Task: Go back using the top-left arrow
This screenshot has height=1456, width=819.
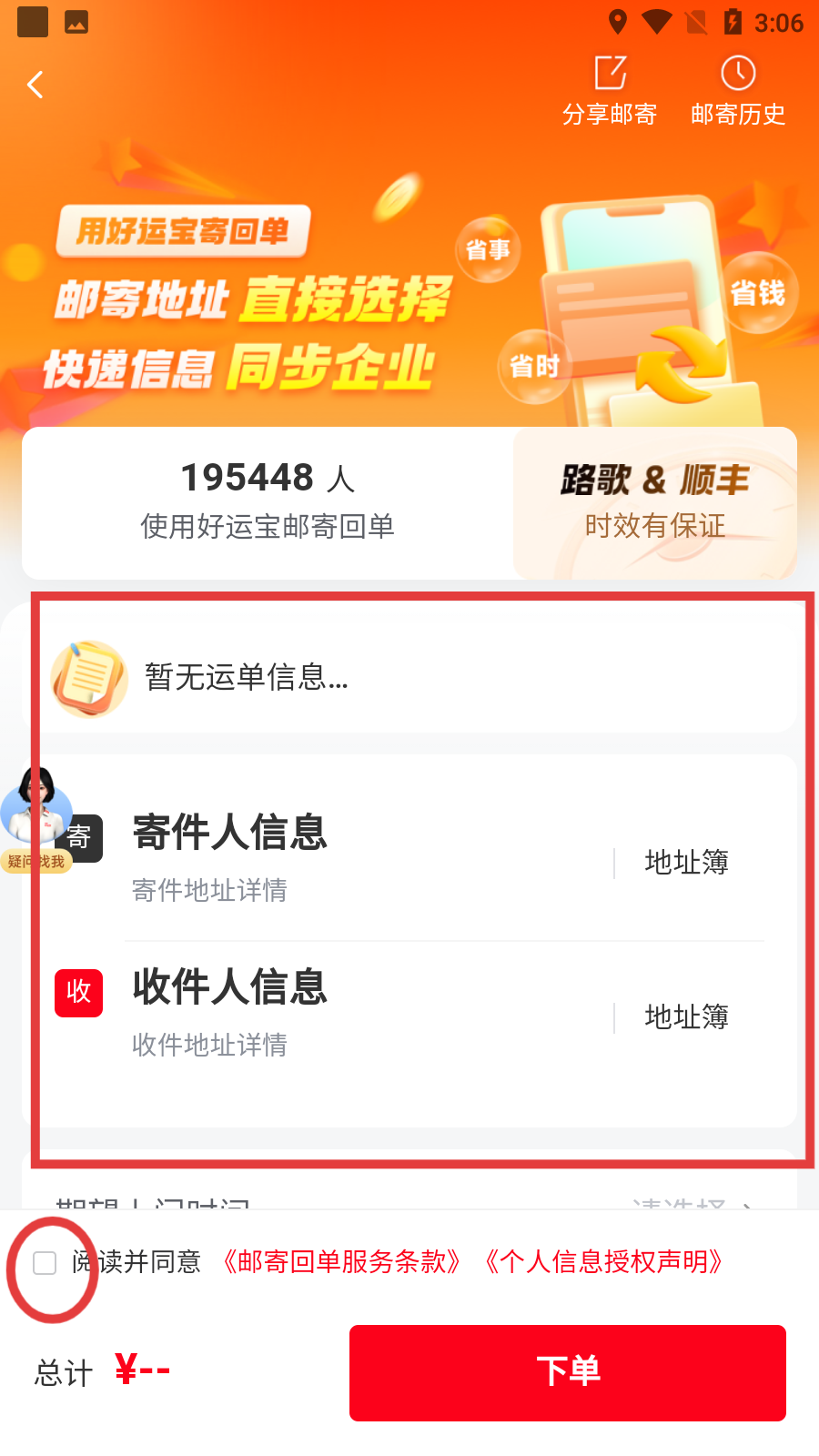Action: 35,86
